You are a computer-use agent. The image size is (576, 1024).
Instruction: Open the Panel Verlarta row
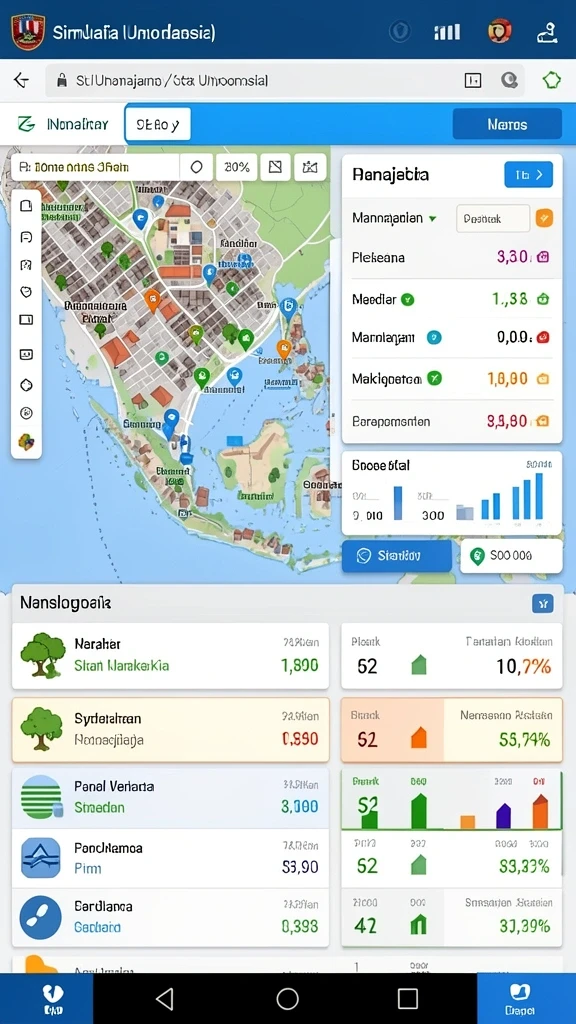[170, 797]
